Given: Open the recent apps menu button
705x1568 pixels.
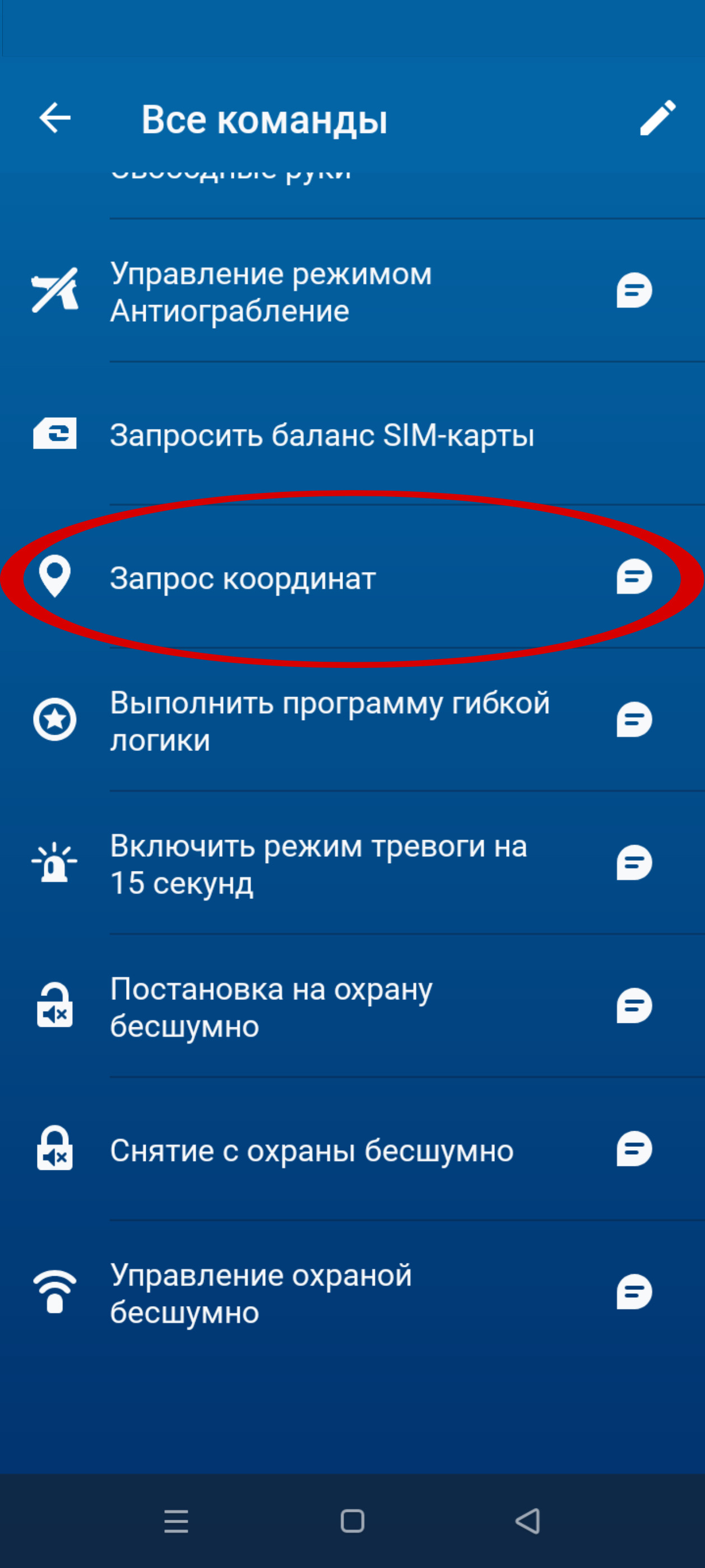Looking at the screenshot, I should pyautogui.click(x=176, y=1521).
